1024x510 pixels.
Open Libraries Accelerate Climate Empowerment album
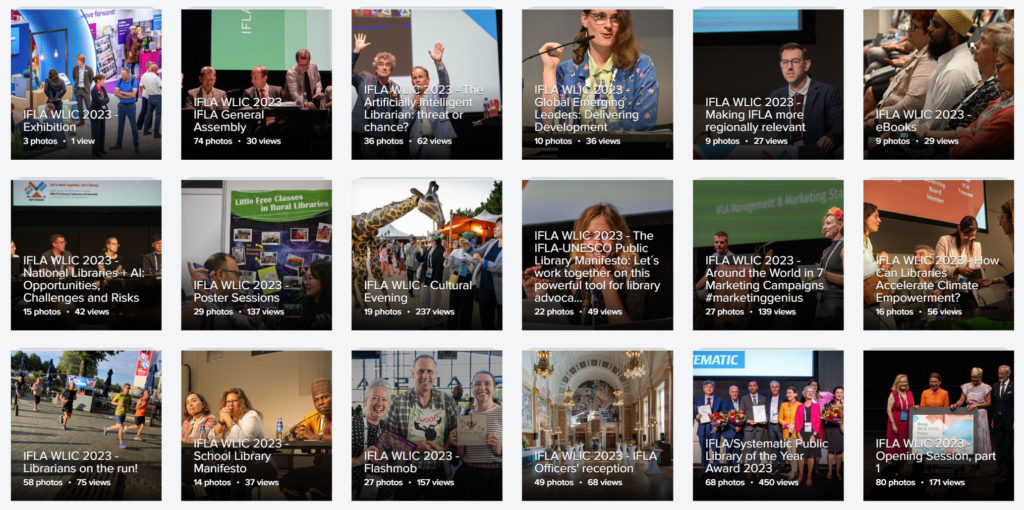click(x=938, y=255)
